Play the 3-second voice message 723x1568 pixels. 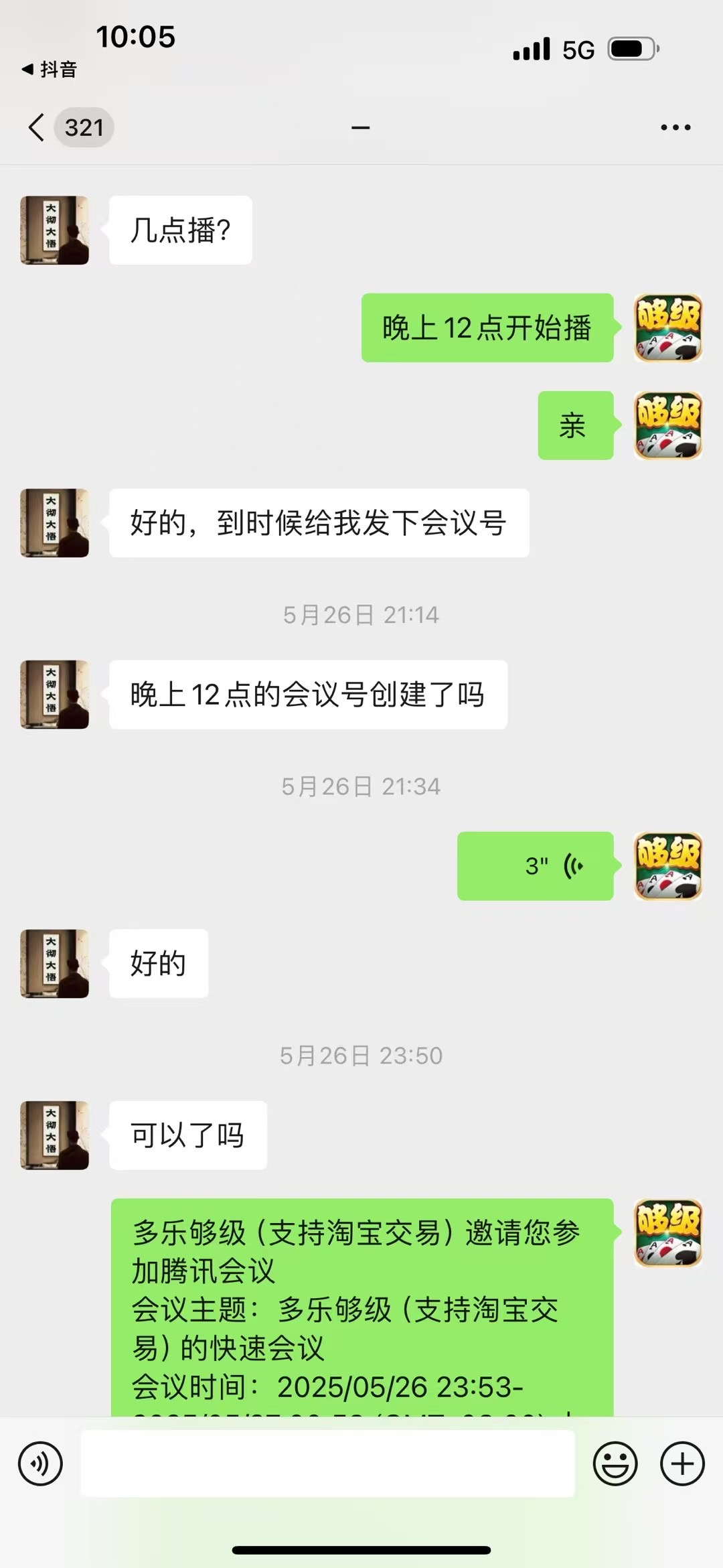point(535,866)
